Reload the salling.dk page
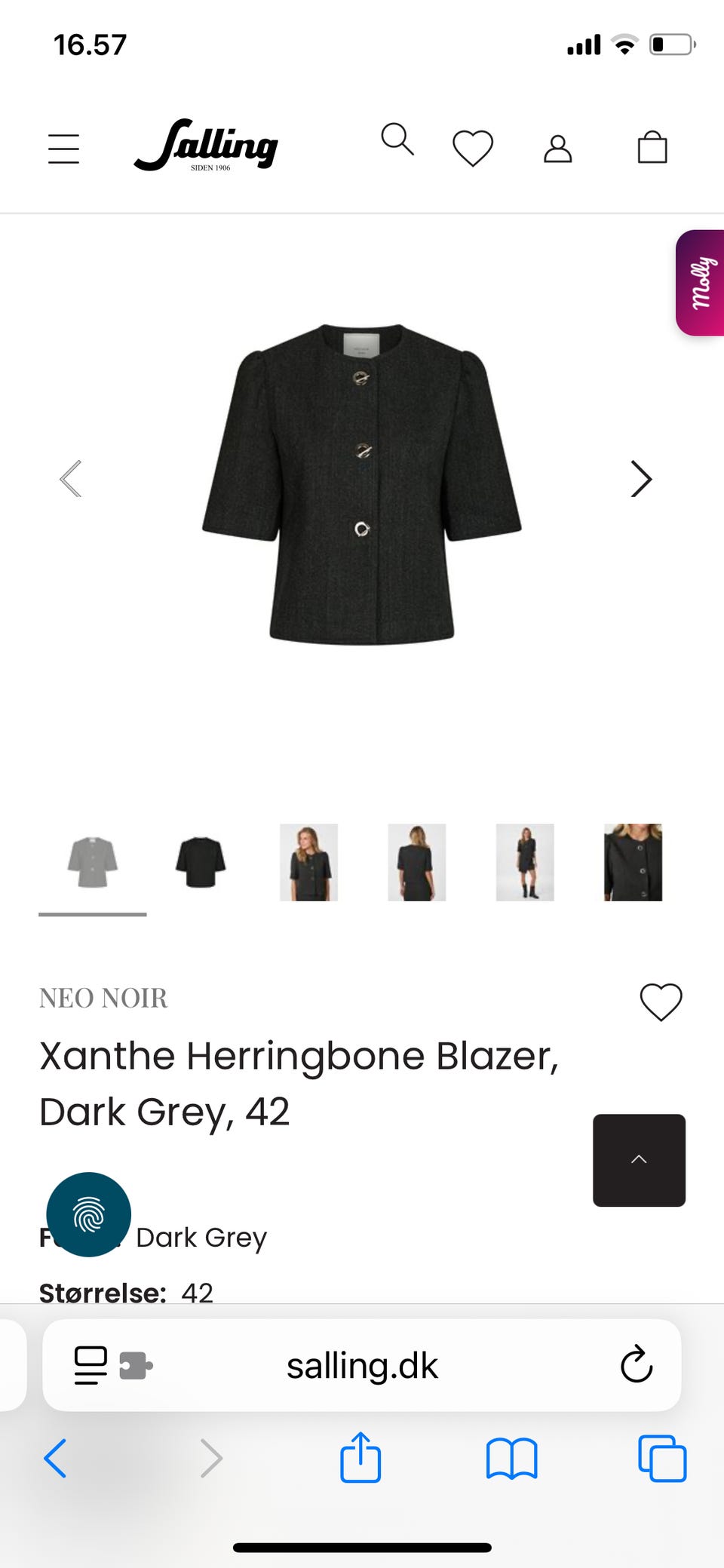 [x=636, y=1364]
